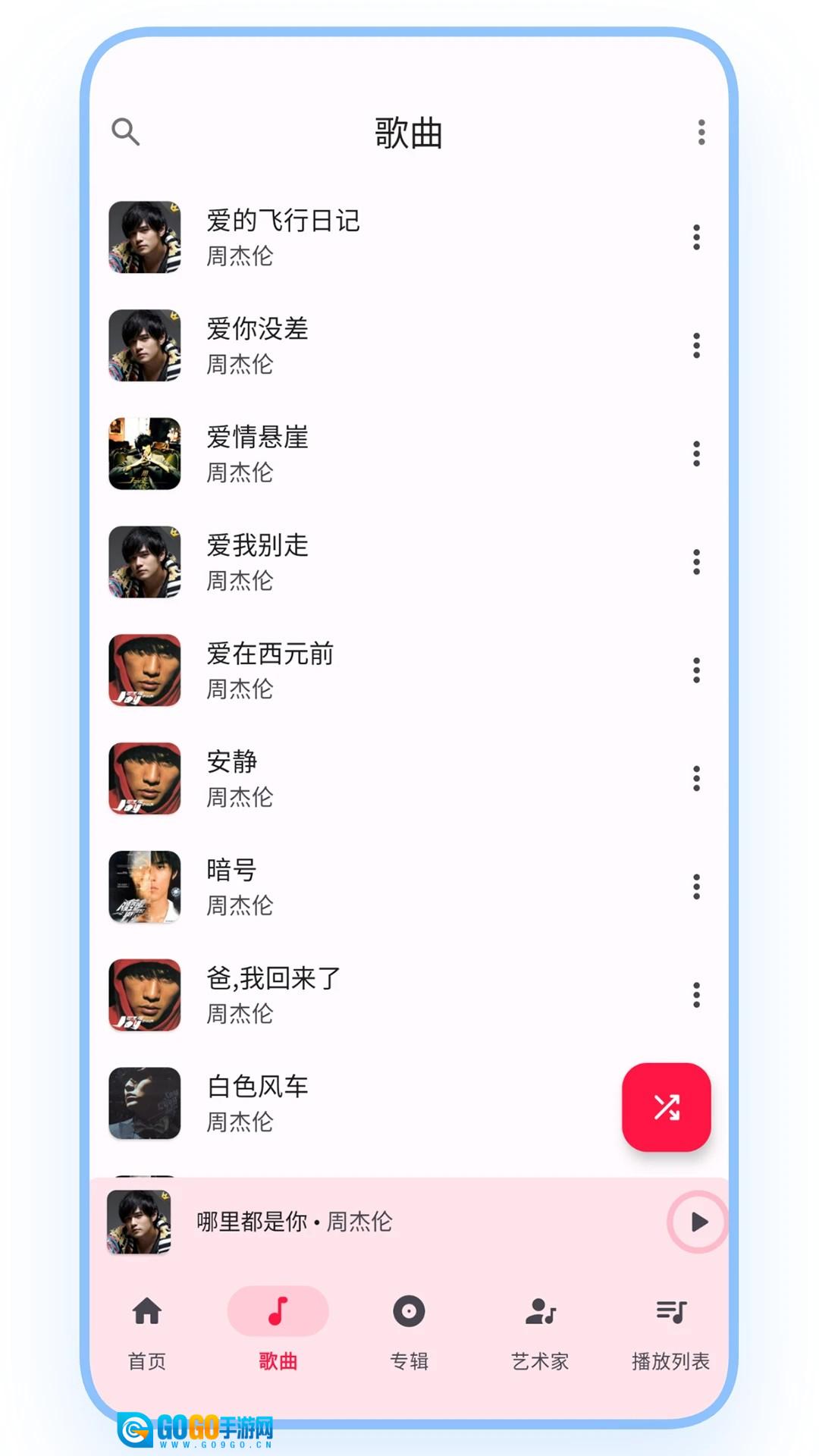The height and width of the screenshot is (1456, 819).
Task: Open options menu for 爸,我回来了
Action: (x=696, y=994)
